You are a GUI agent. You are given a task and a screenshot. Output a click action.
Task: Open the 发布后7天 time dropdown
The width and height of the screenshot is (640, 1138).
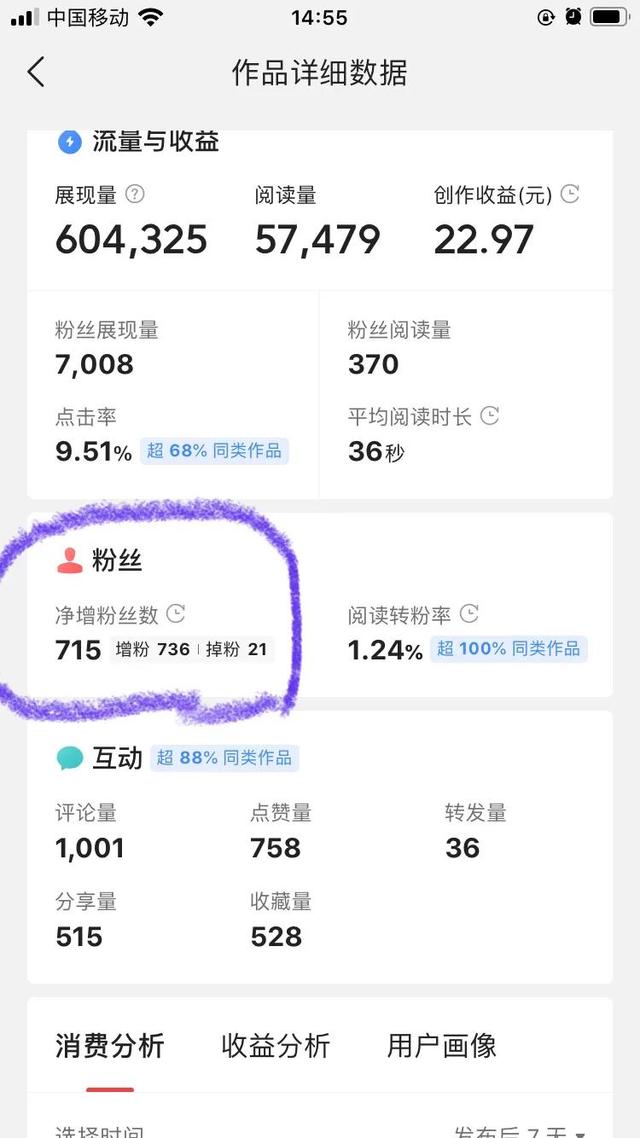(x=520, y=1132)
